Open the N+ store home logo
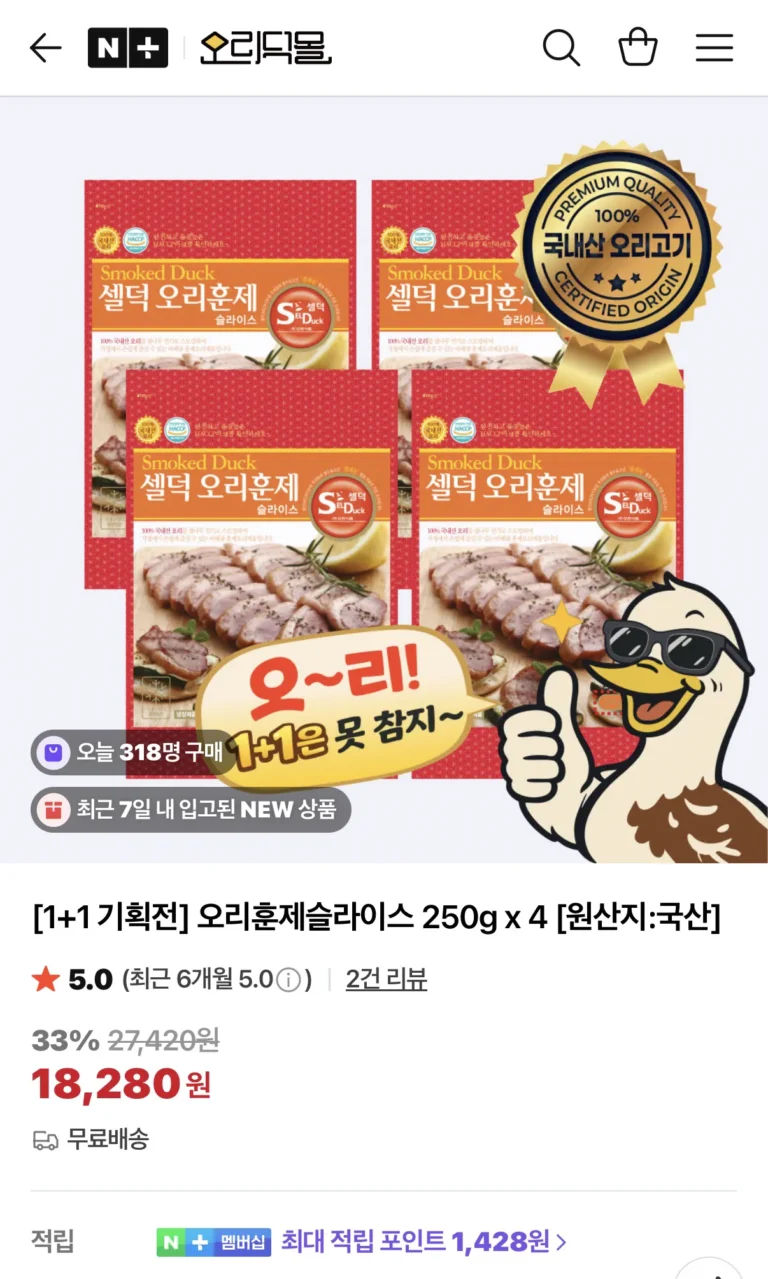Viewport: 768px width, 1279px height. coord(128,48)
